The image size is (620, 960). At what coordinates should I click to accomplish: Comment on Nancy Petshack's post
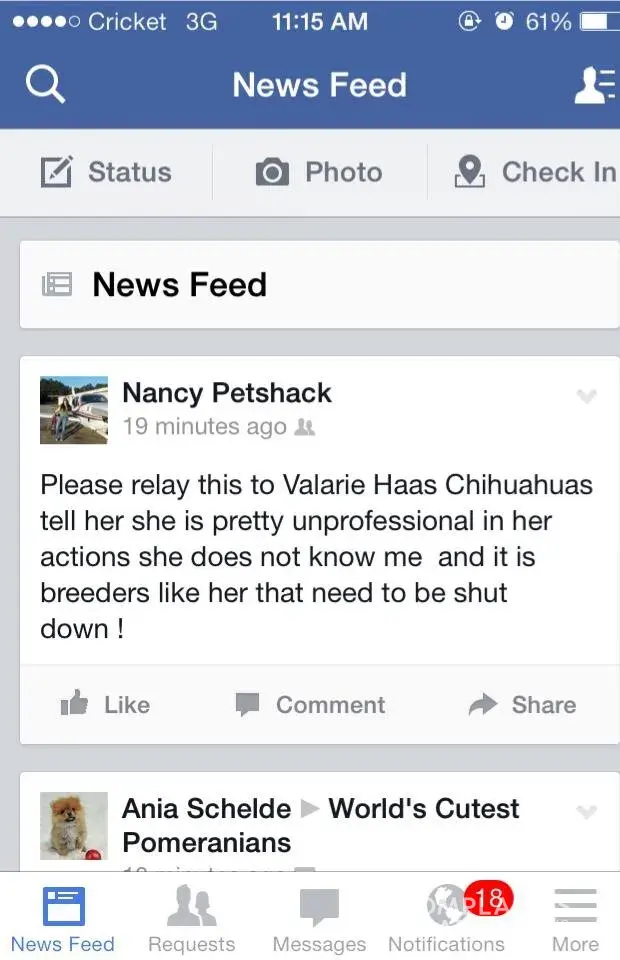tap(310, 705)
